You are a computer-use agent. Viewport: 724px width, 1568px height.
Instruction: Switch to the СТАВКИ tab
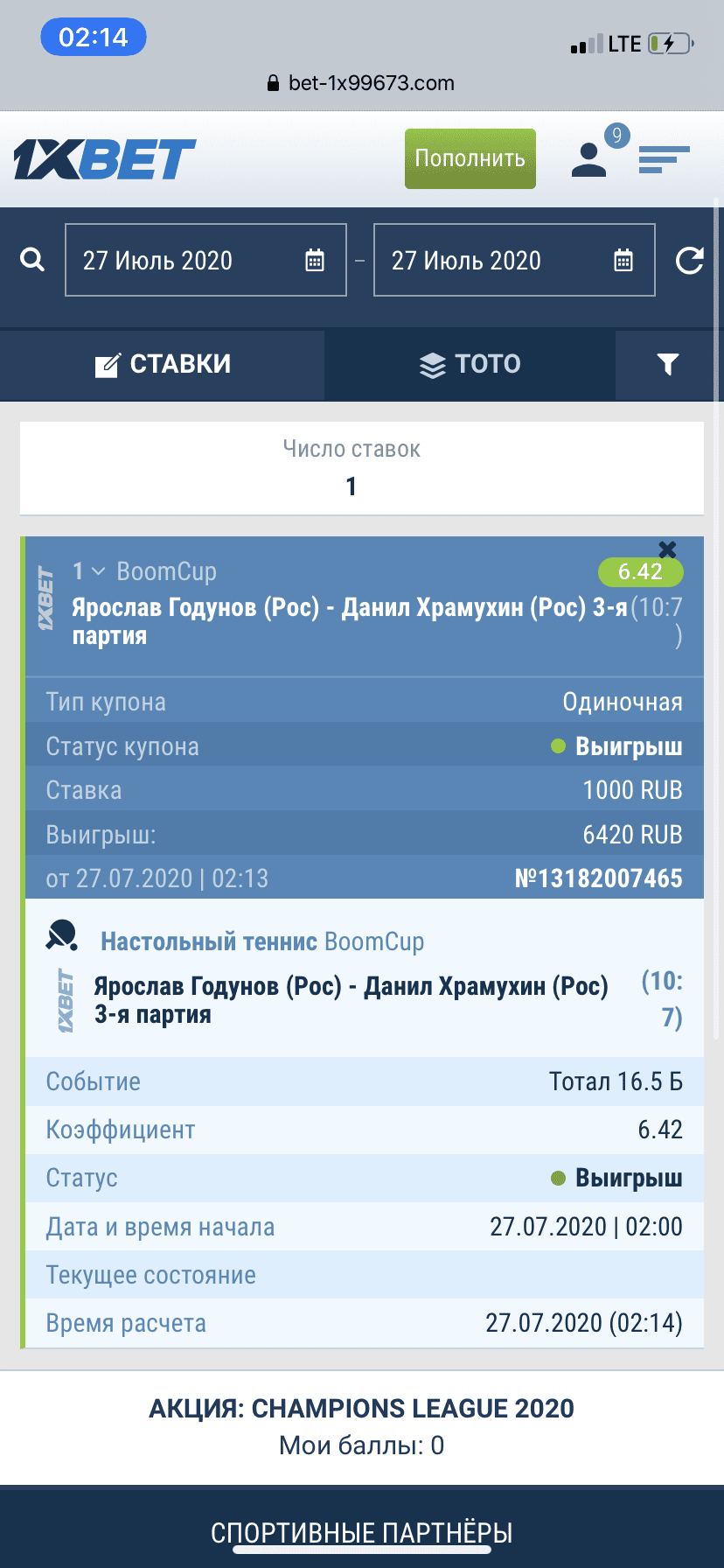163,364
